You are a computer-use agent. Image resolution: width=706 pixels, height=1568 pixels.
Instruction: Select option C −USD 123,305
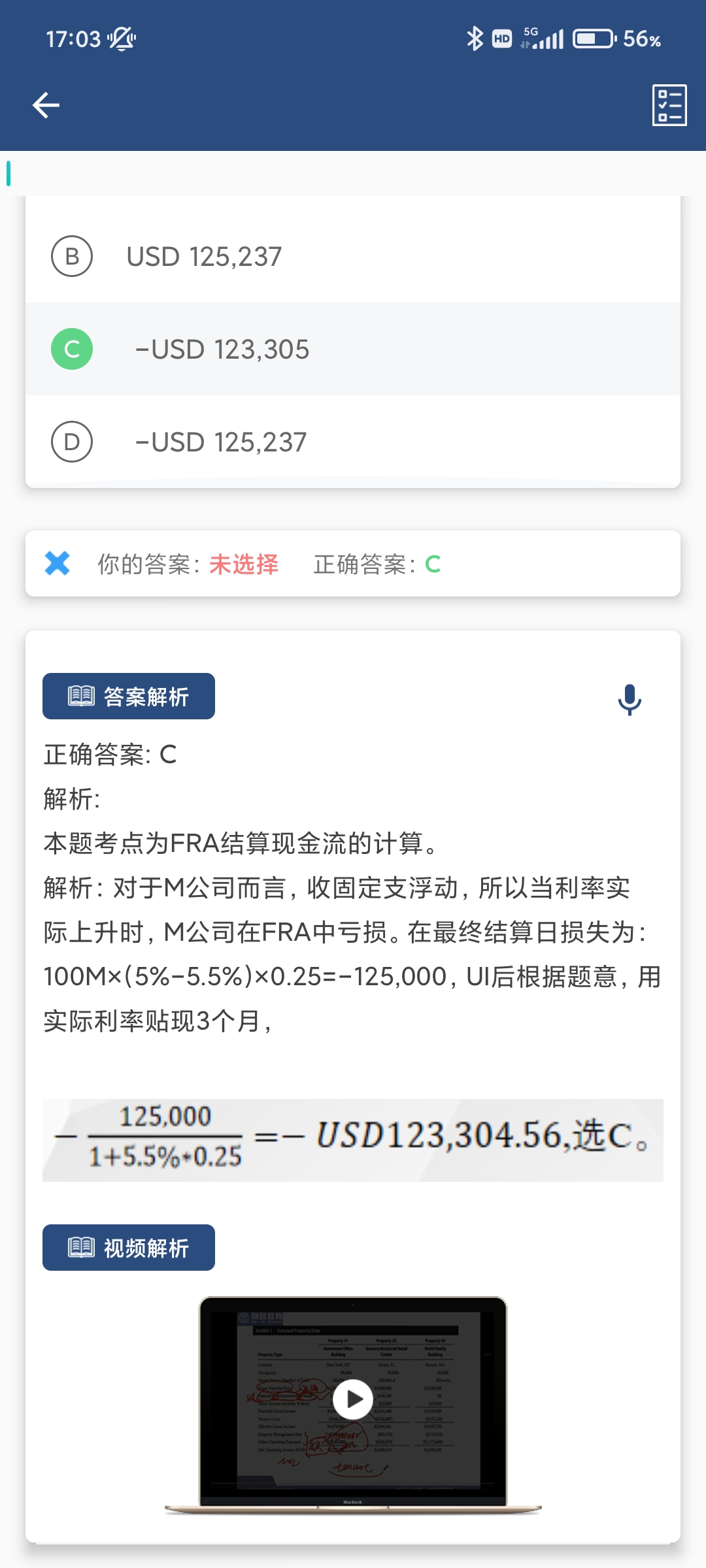(x=353, y=349)
